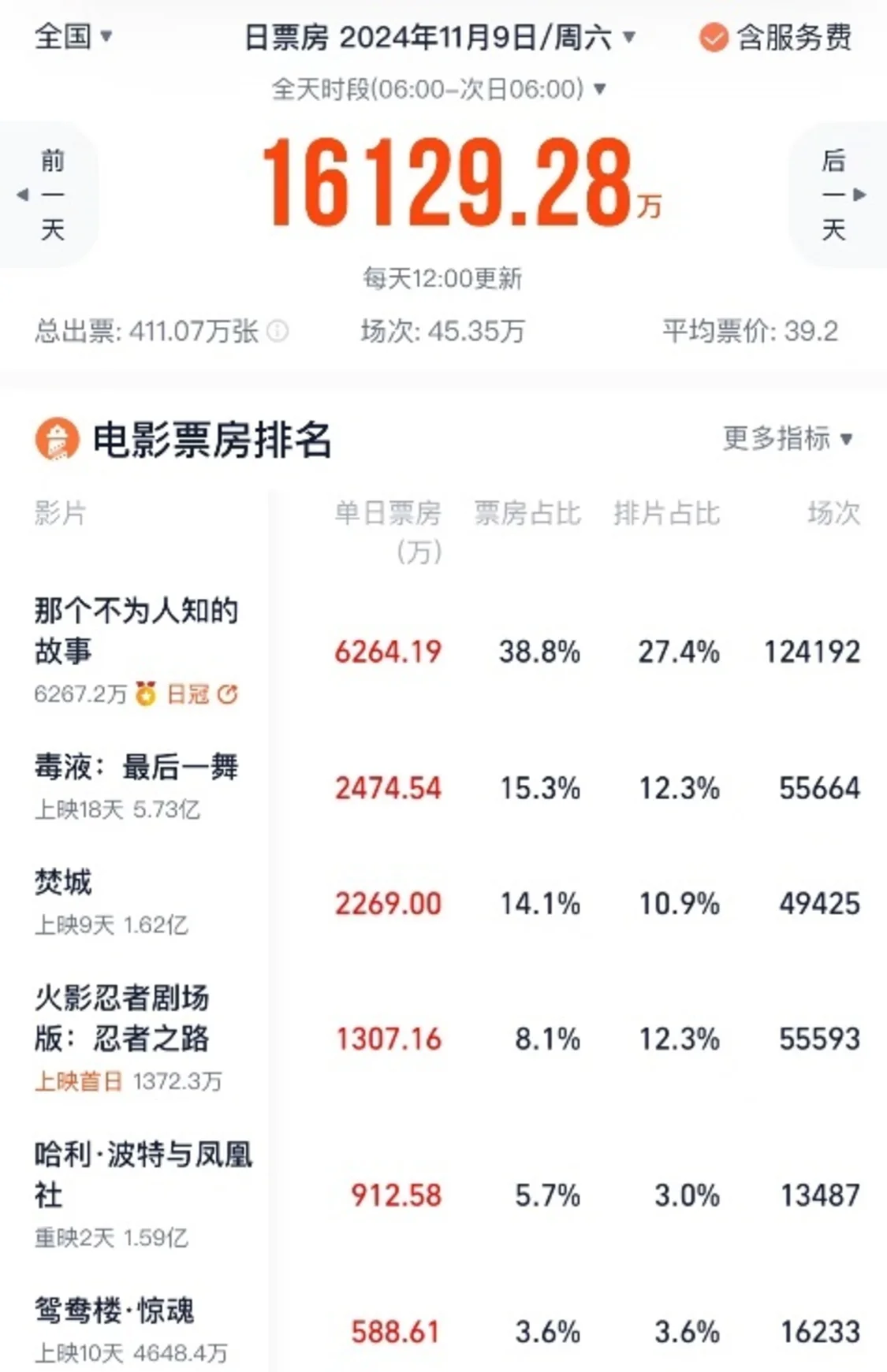Open 鸳鸯楼·惊魂 movie details
The image size is (887, 1372).
coord(114,1311)
